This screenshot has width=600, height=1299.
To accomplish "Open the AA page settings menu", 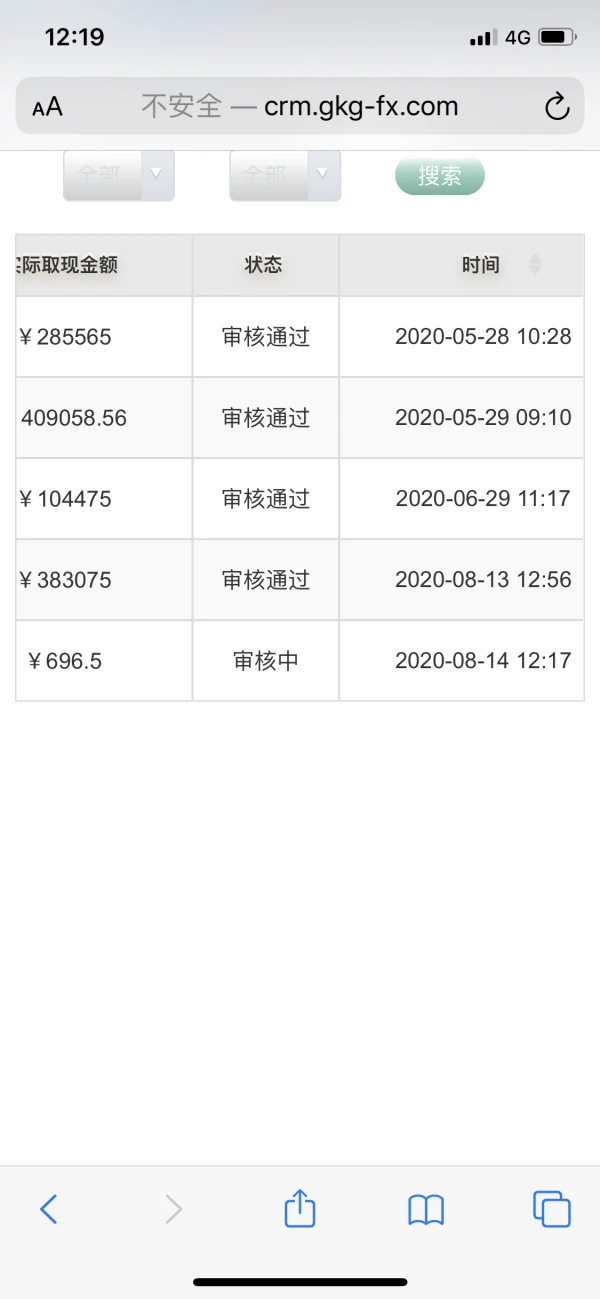I will [x=47, y=107].
